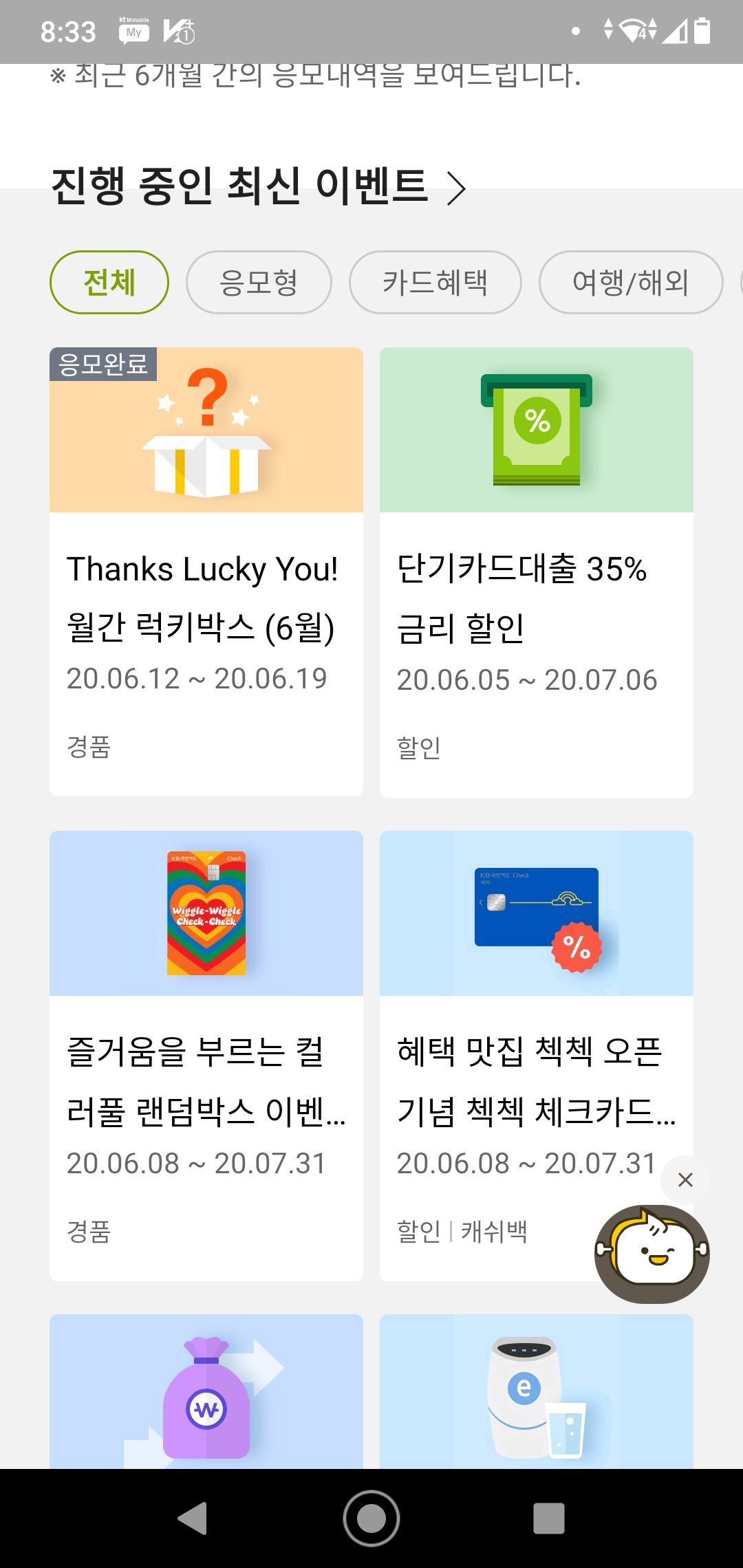This screenshot has width=743, height=1568.
Task: Return to the home screen
Action: (371, 1518)
